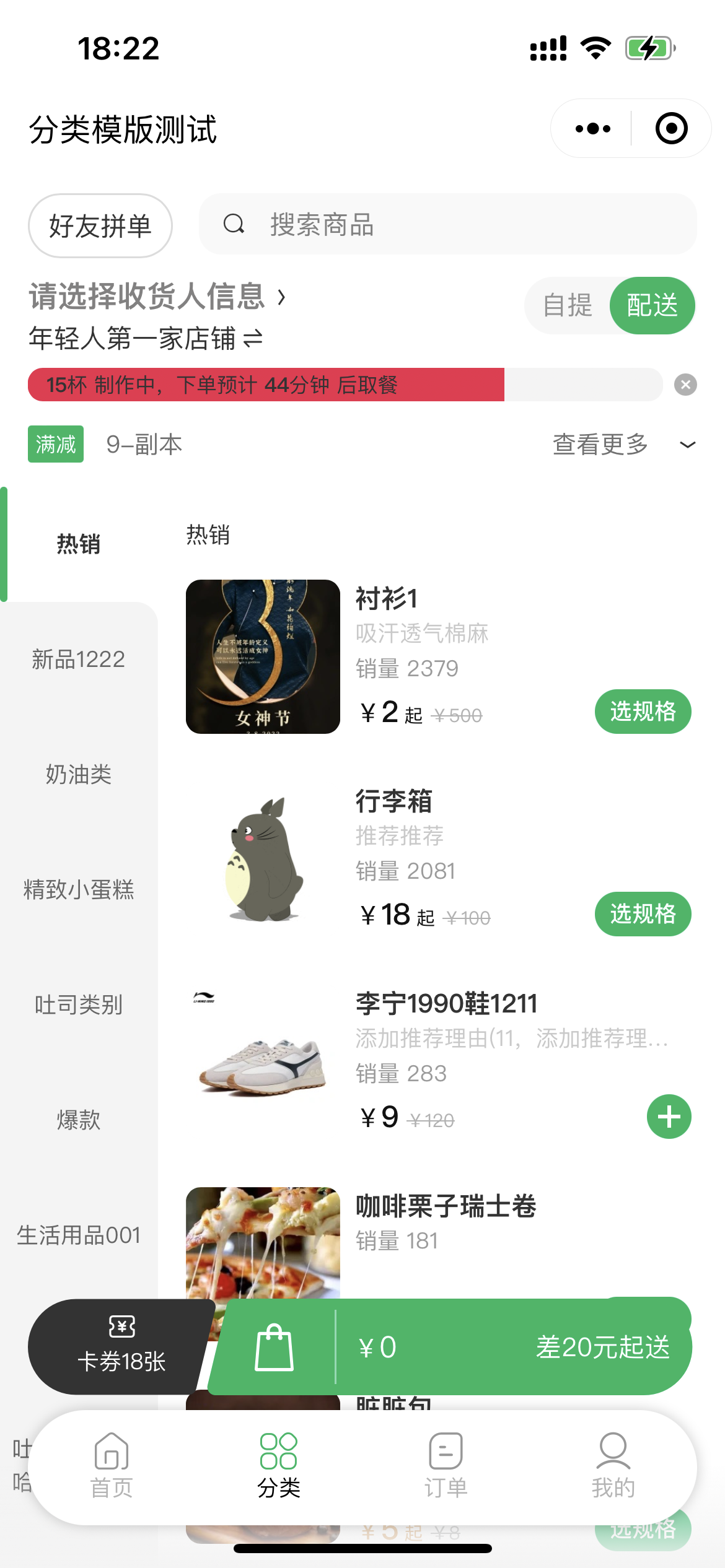Select the 新品1222 category

tap(79, 660)
